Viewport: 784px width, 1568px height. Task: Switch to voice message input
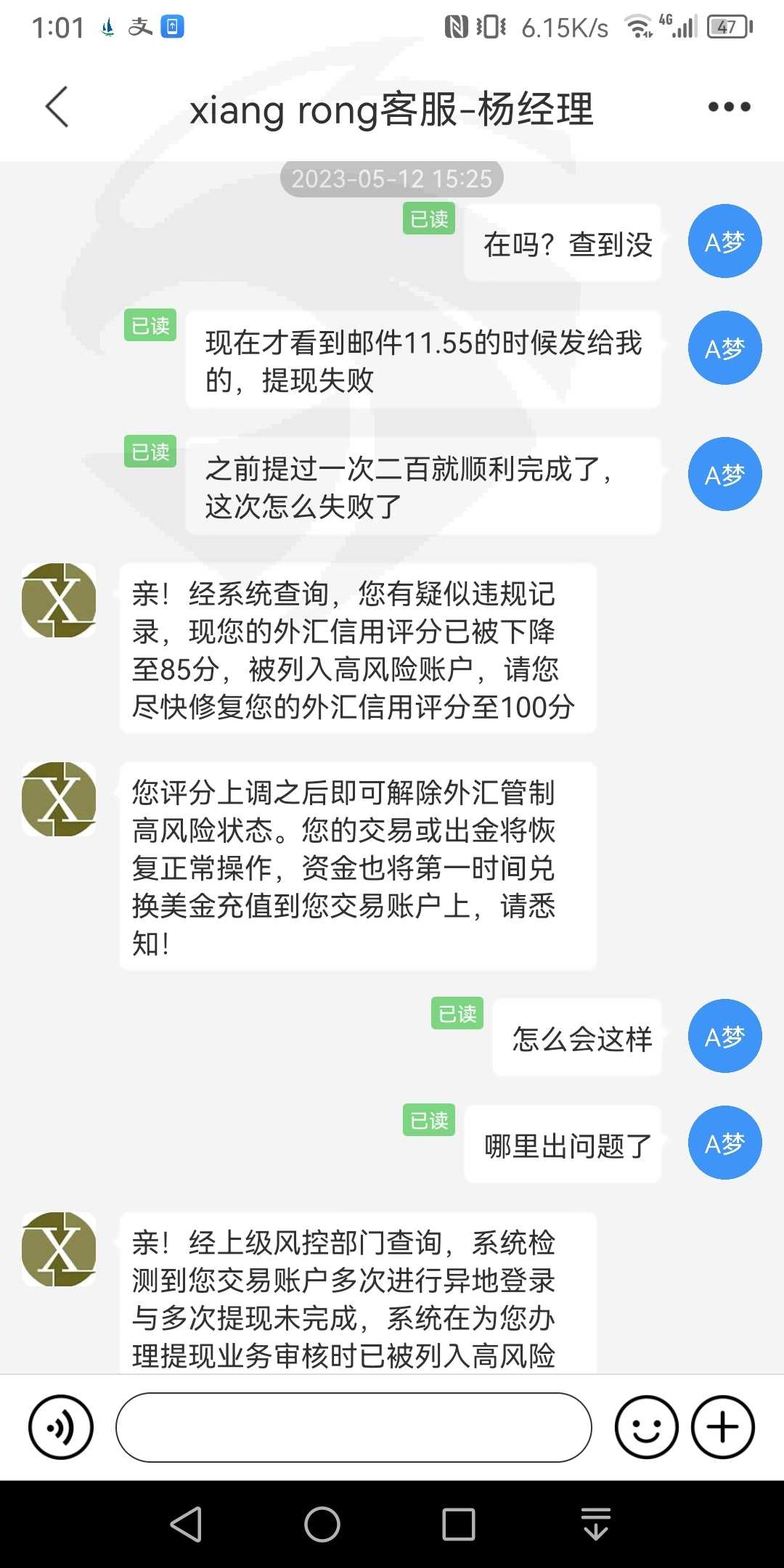pos(61,1427)
